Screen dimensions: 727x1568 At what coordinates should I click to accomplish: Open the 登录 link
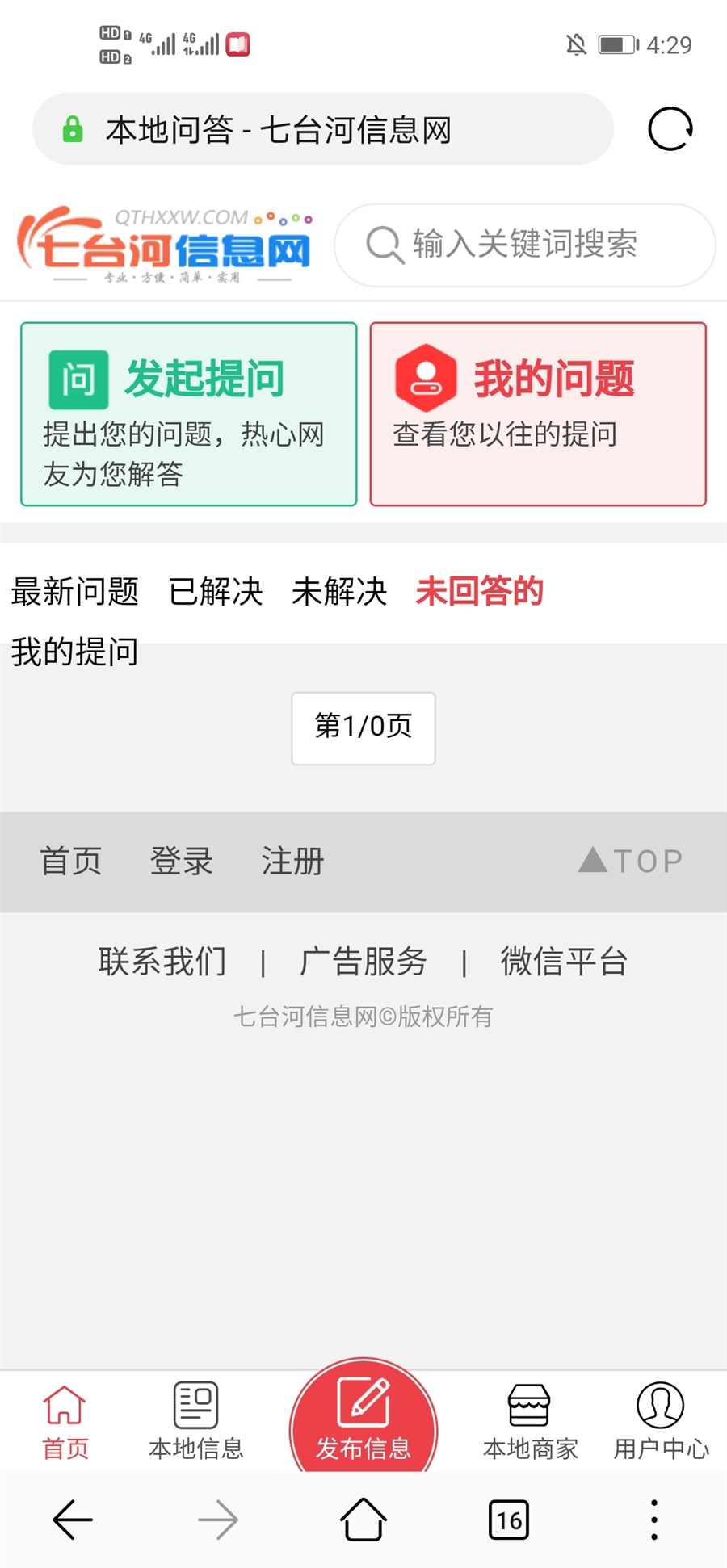click(x=182, y=862)
